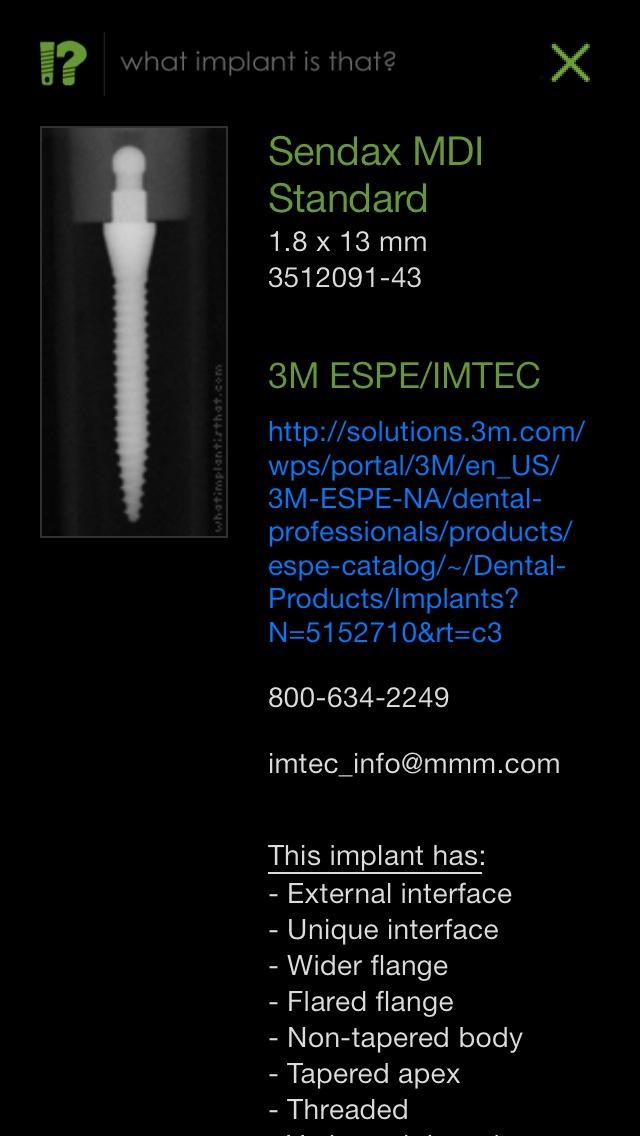Enlarge the Sendax MDI x-ray image
640x1136 pixels.
pyautogui.click(x=134, y=332)
